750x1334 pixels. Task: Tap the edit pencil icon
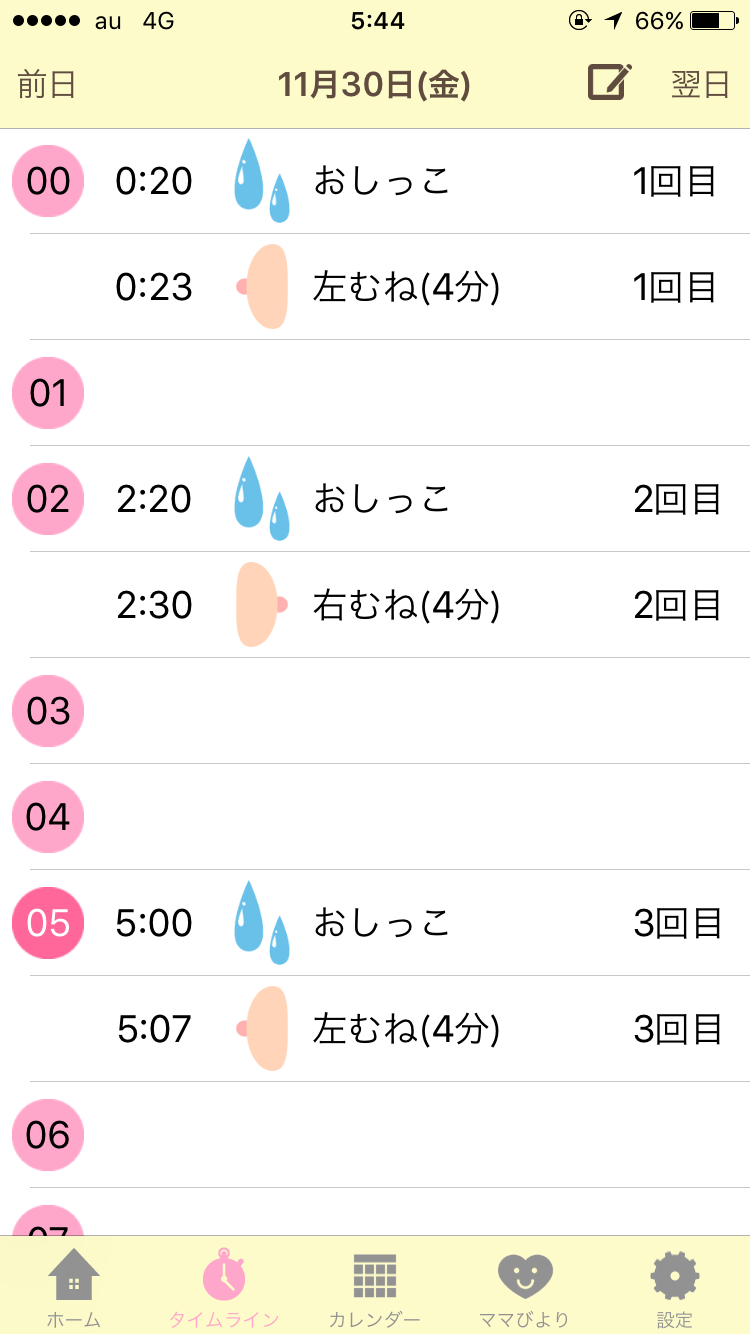(610, 82)
